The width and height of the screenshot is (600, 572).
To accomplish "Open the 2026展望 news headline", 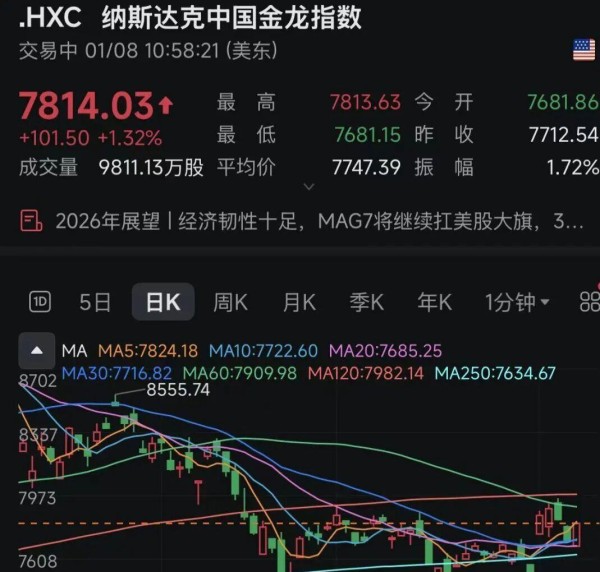I will point(300,221).
